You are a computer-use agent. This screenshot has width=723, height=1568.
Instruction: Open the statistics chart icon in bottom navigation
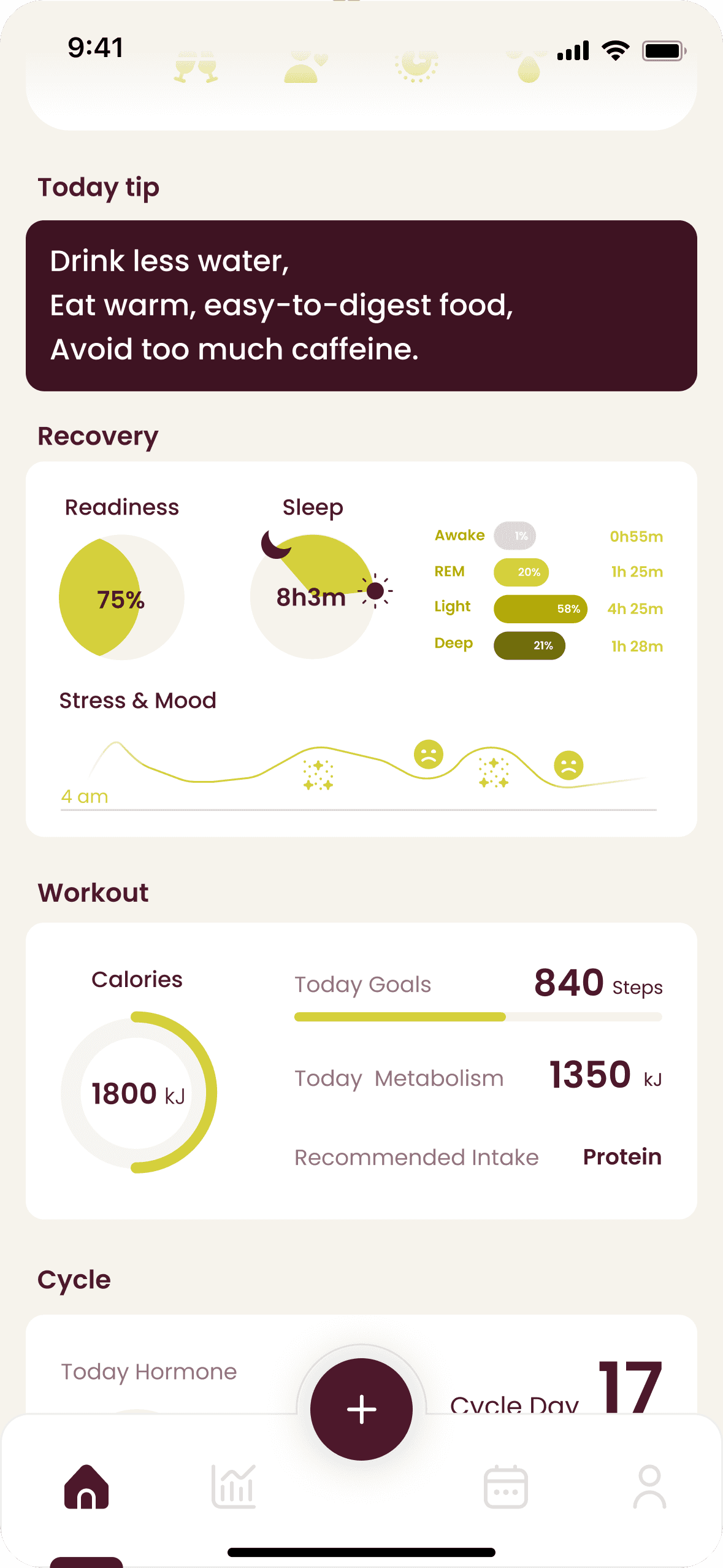point(235,1488)
